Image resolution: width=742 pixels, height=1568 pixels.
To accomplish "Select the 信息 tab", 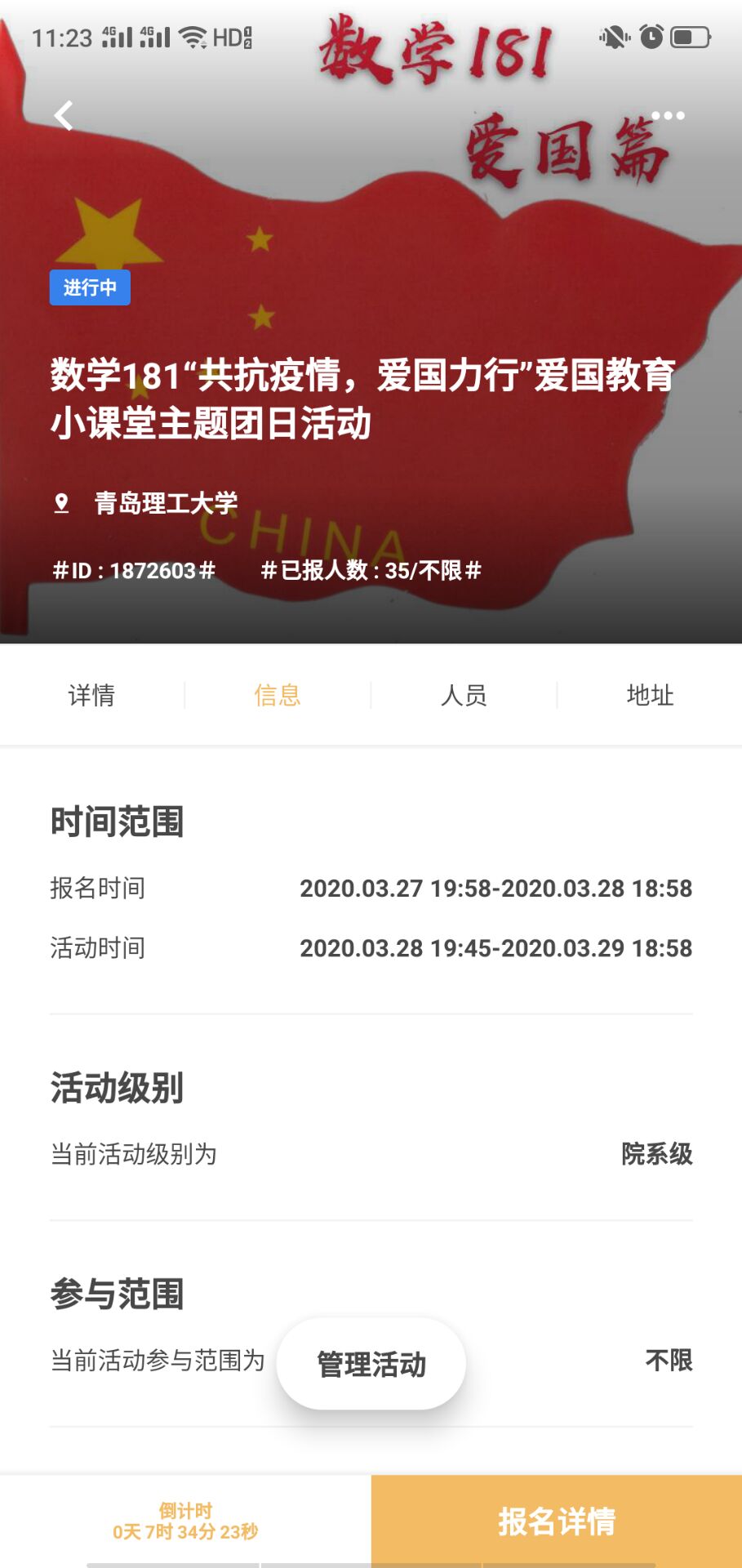I will [x=278, y=696].
